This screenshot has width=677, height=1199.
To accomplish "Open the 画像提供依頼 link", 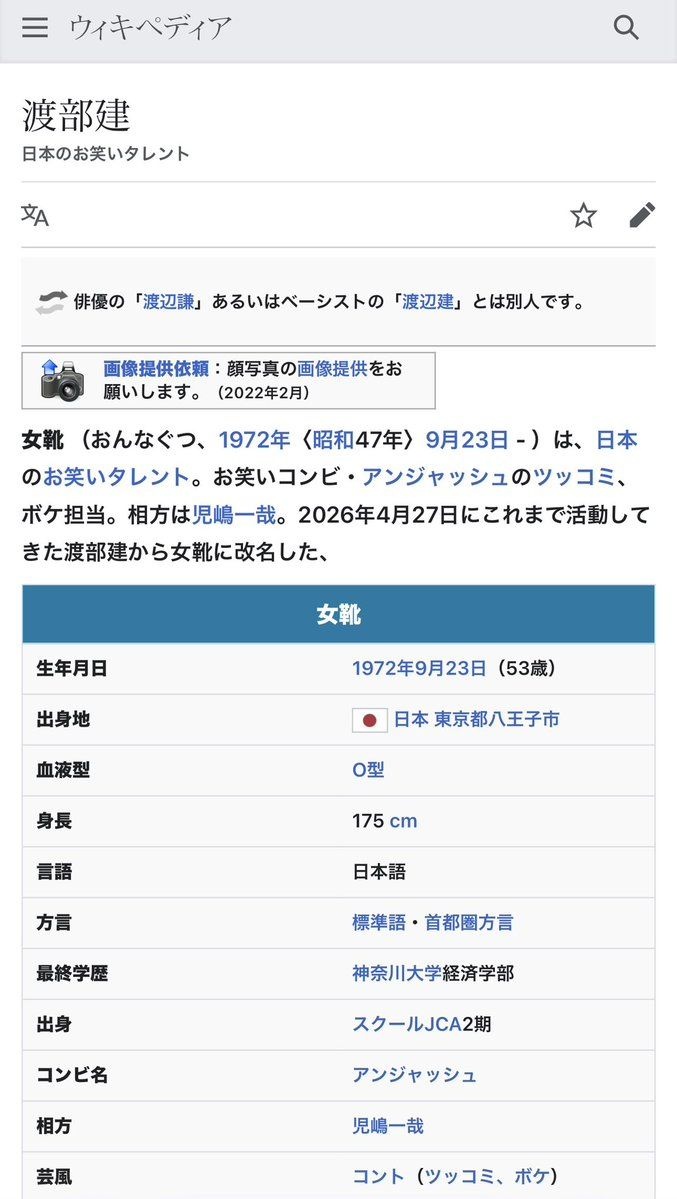I will pos(156,368).
